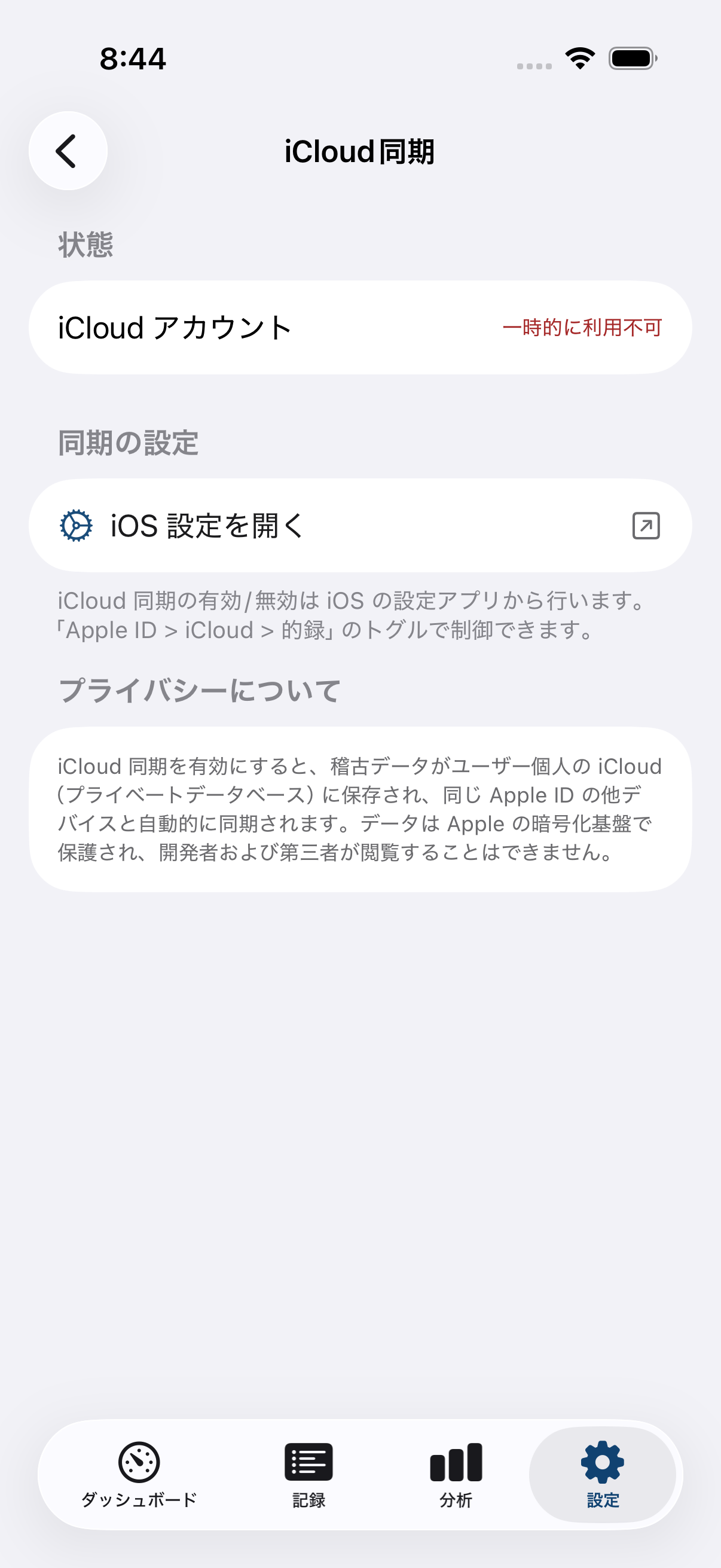Switch to the ダッシュボード tab
Image resolution: width=721 pixels, height=1568 pixels.
point(139,1479)
